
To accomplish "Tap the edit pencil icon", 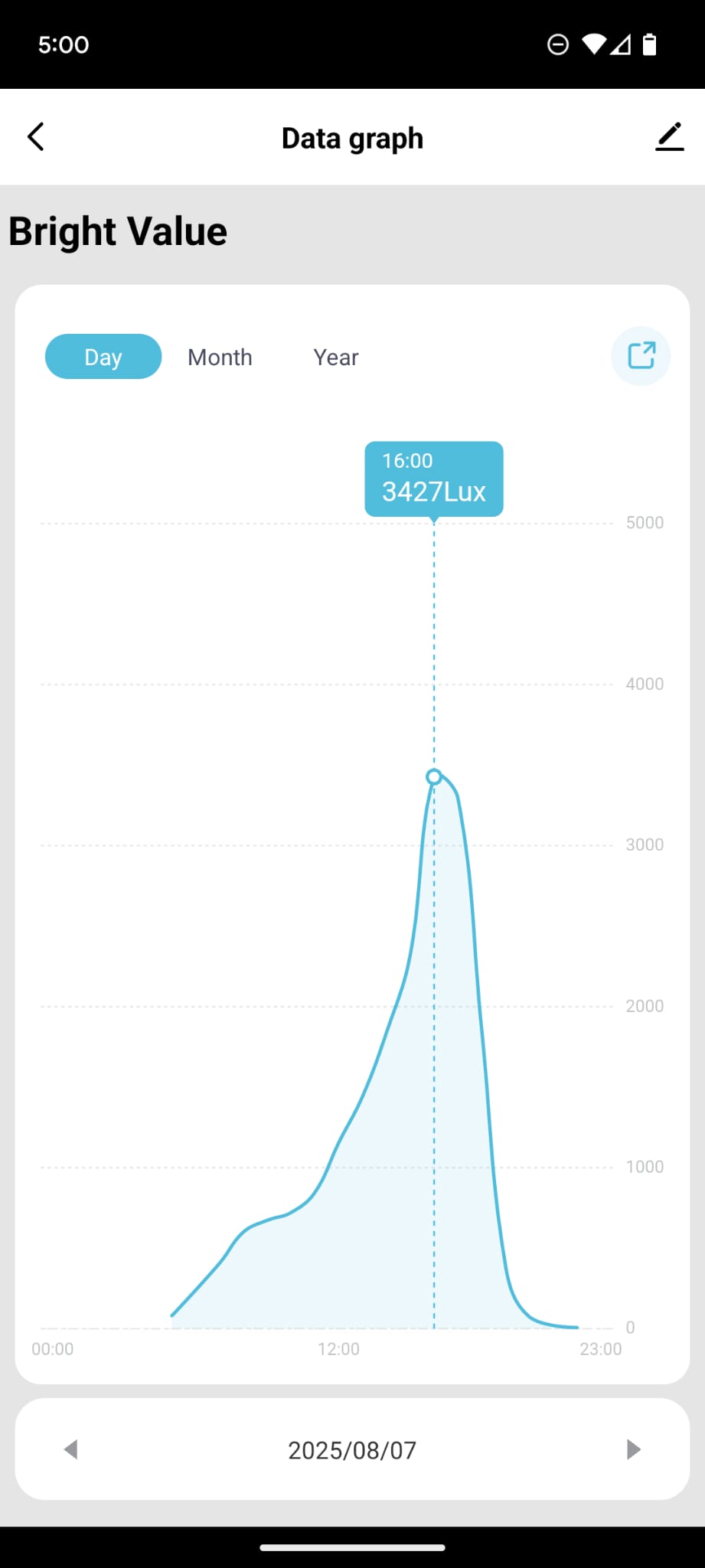I will click(x=669, y=137).
